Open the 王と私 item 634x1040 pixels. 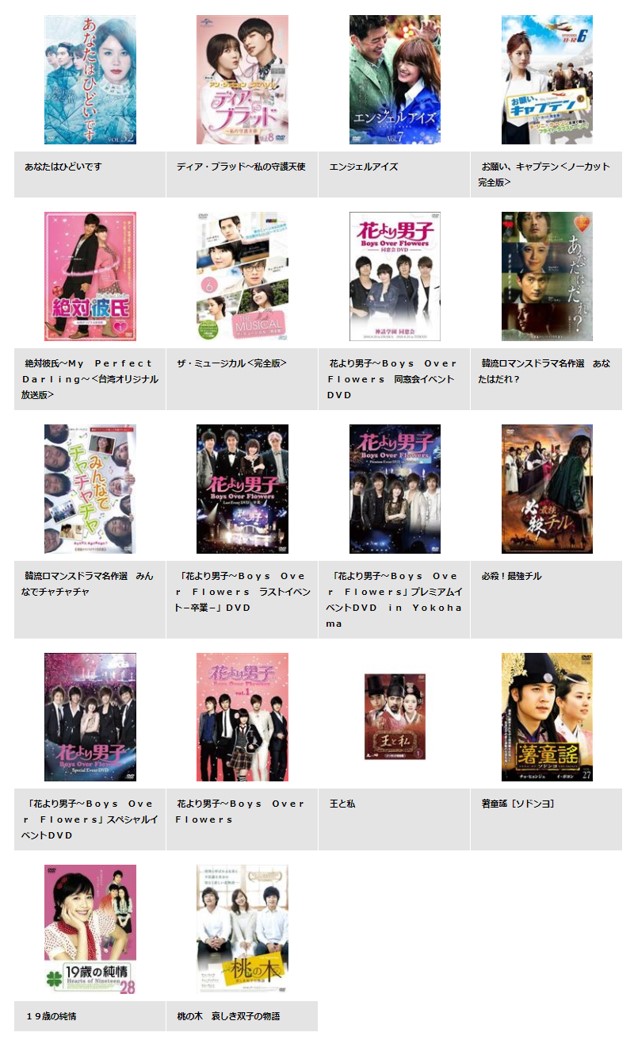tap(394, 717)
